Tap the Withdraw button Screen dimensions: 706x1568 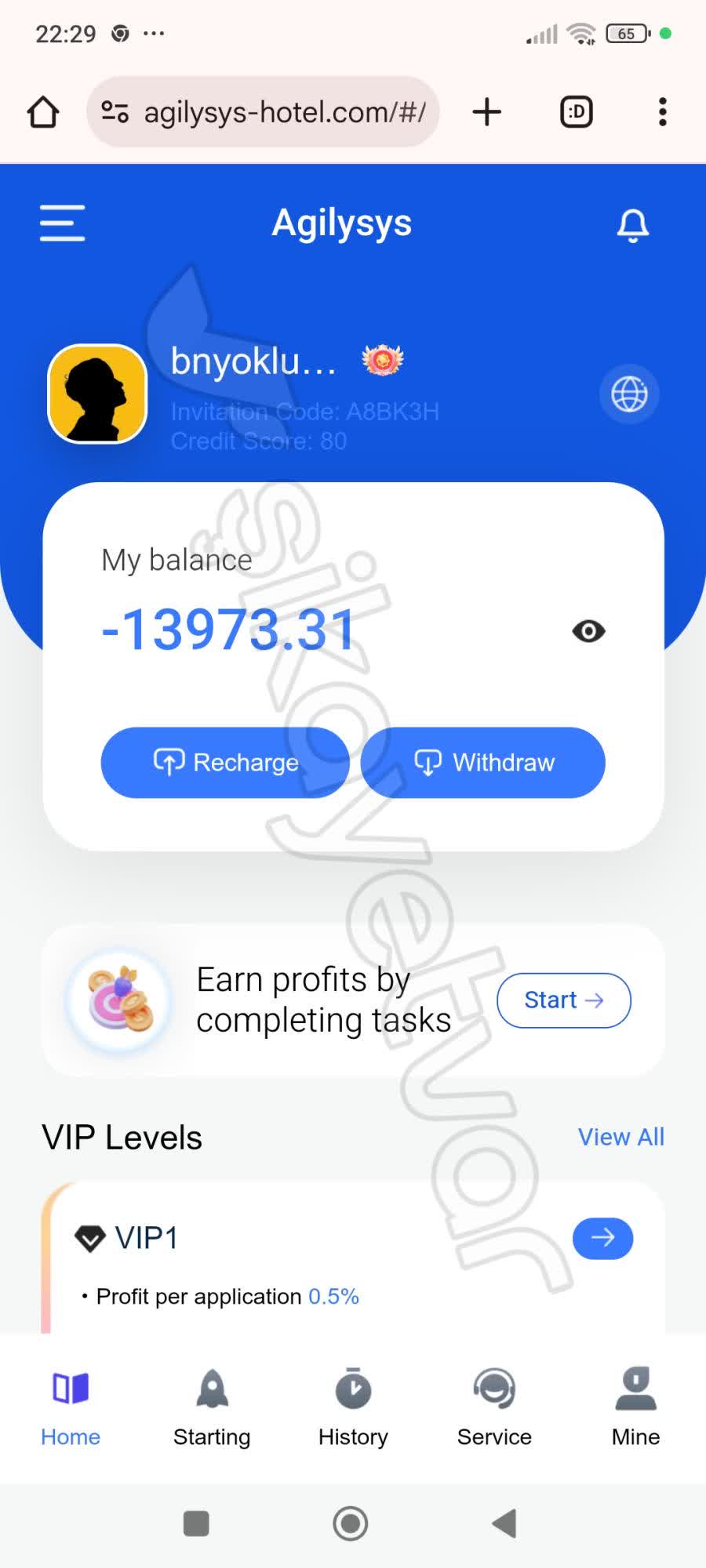pos(483,763)
